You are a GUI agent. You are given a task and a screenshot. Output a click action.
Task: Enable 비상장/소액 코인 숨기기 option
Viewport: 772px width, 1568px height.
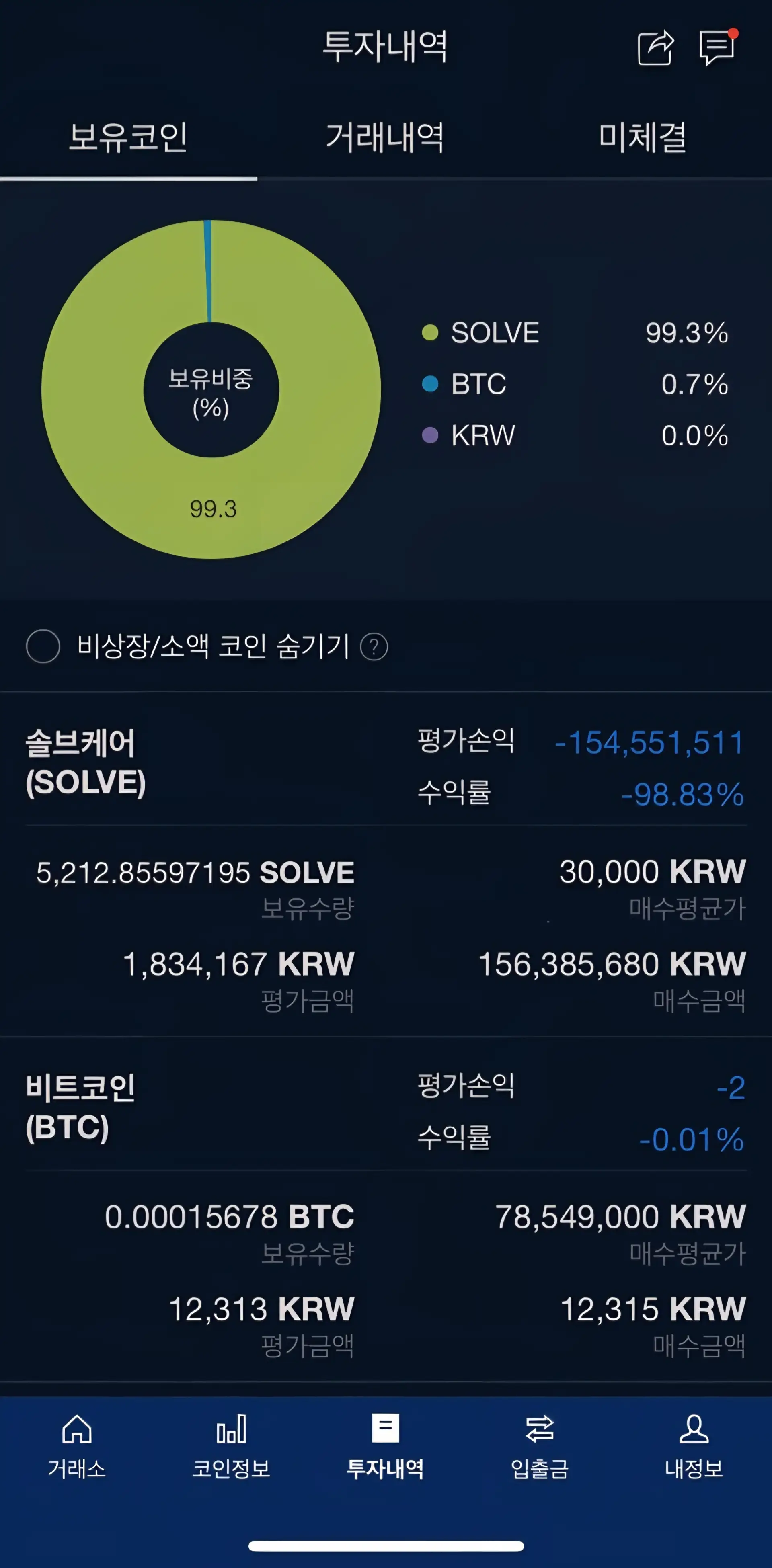pos(43,646)
